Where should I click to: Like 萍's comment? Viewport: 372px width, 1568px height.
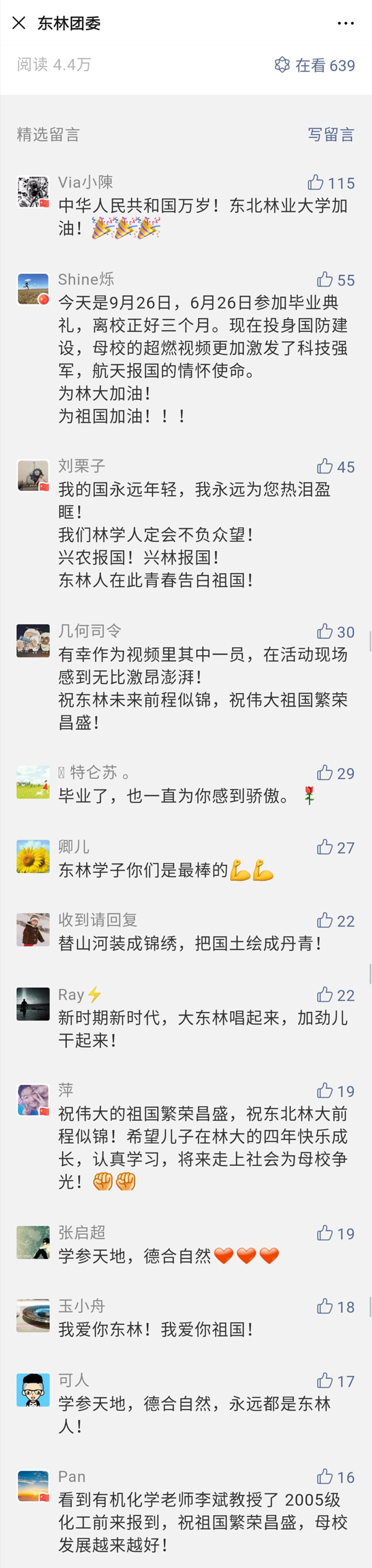325,1091
